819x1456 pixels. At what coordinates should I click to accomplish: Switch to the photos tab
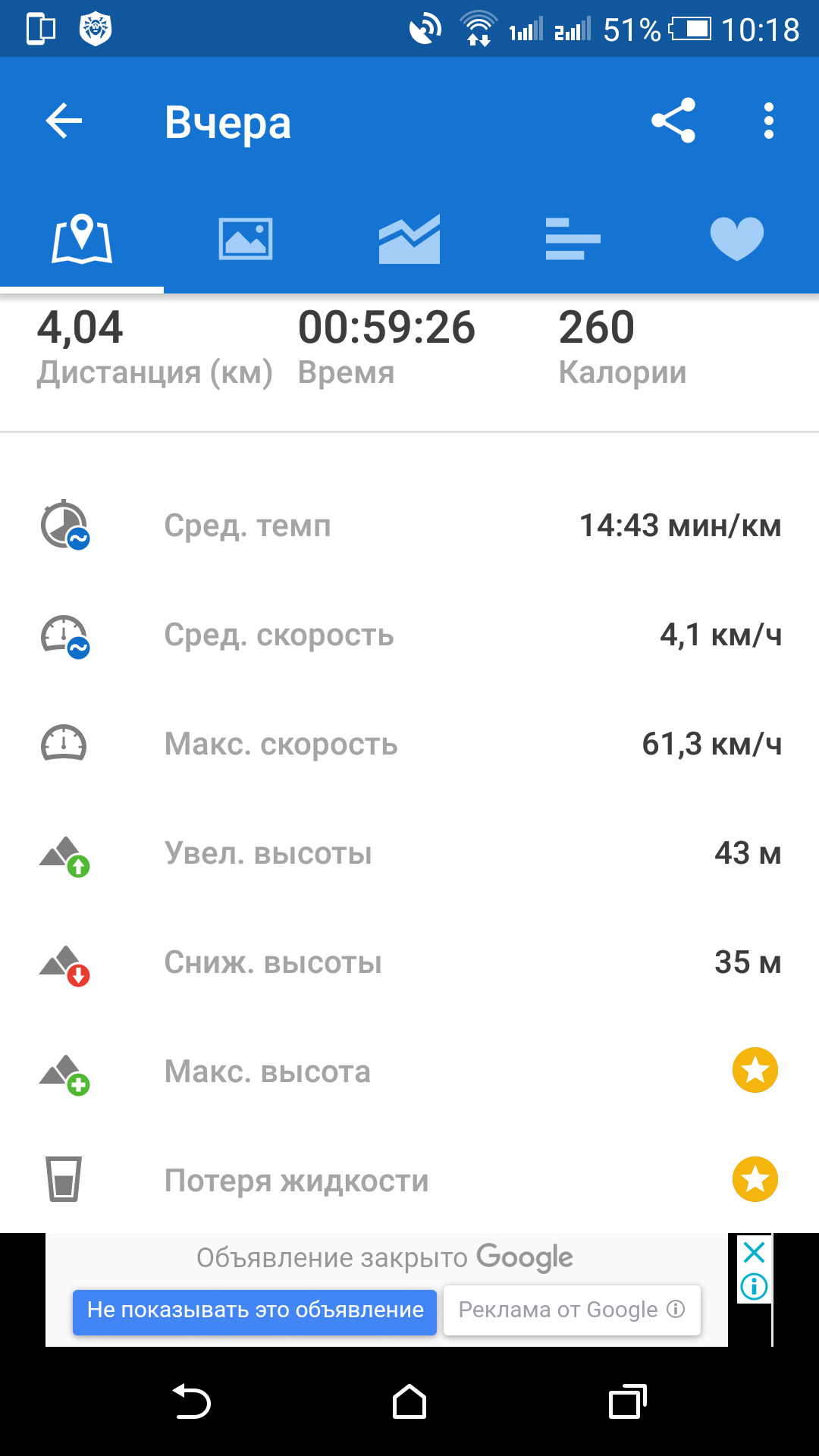click(246, 239)
